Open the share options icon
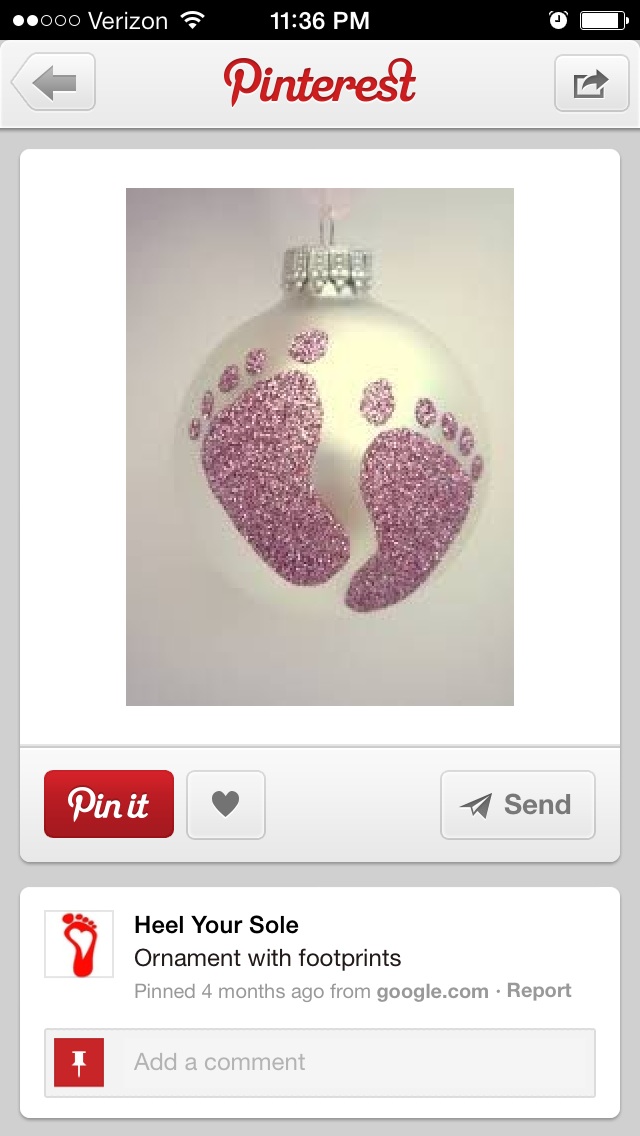 click(588, 83)
